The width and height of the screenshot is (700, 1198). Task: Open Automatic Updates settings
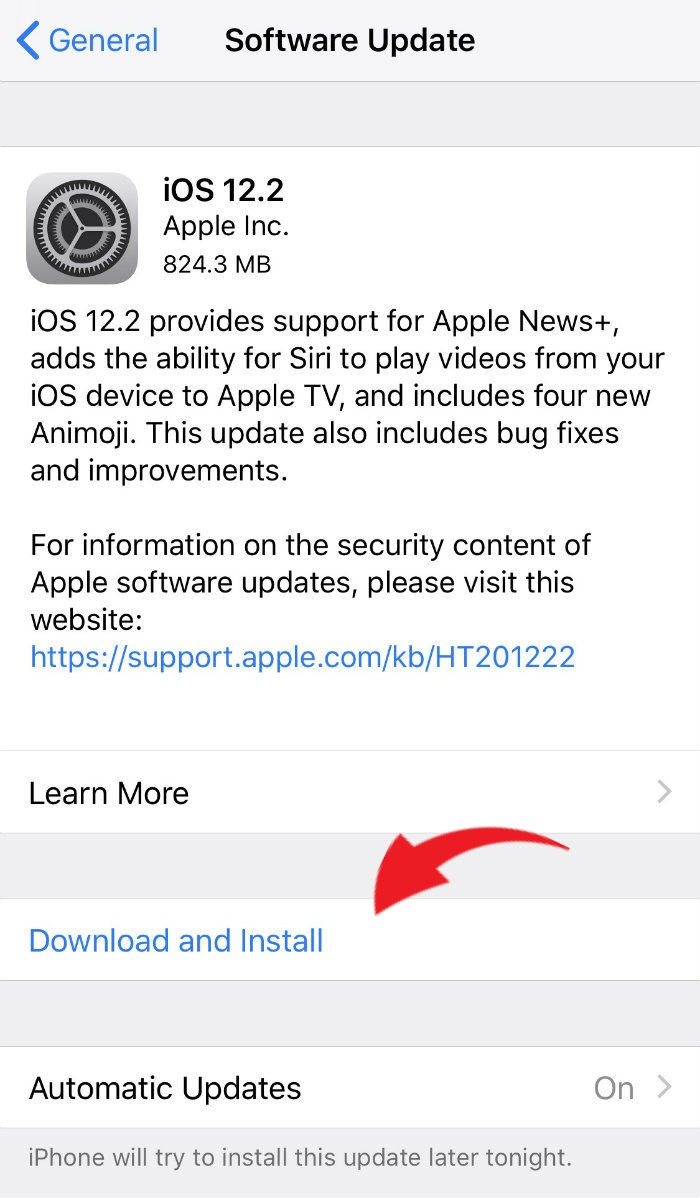click(350, 1087)
